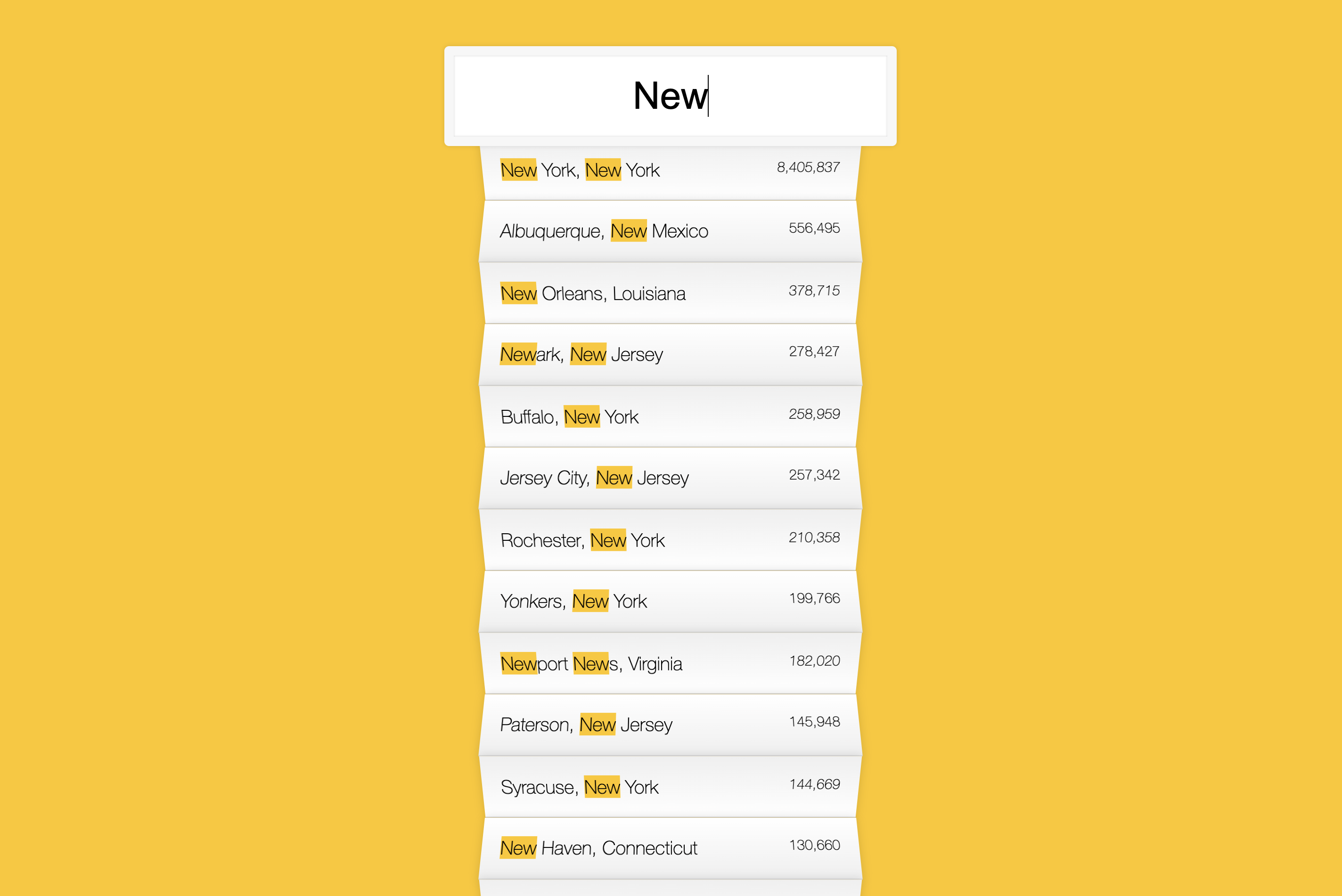Choose the Rochester, New York suggestion

point(670,541)
